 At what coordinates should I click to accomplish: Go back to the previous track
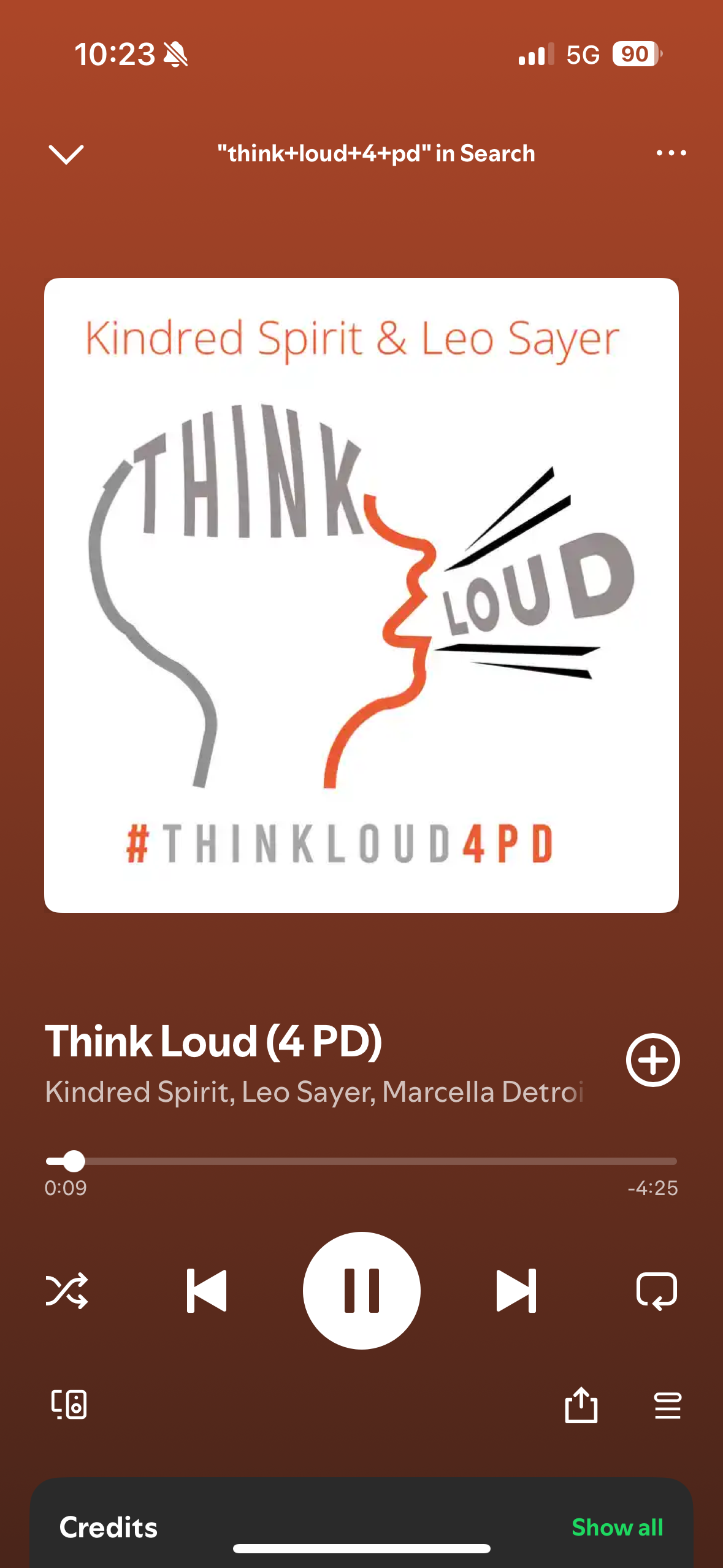(207, 1290)
